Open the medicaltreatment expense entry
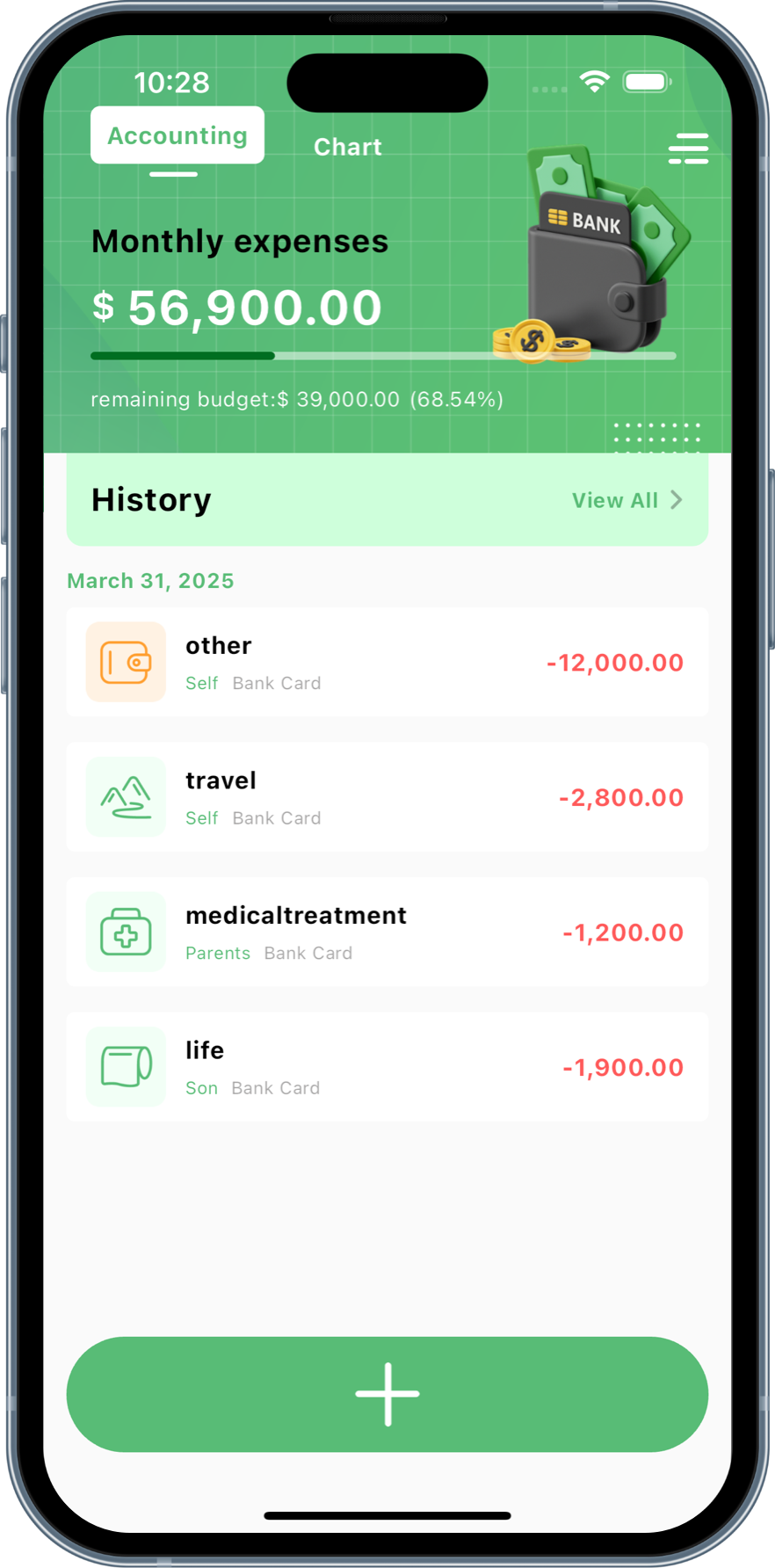Viewport: 775px width, 1568px height. click(387, 932)
